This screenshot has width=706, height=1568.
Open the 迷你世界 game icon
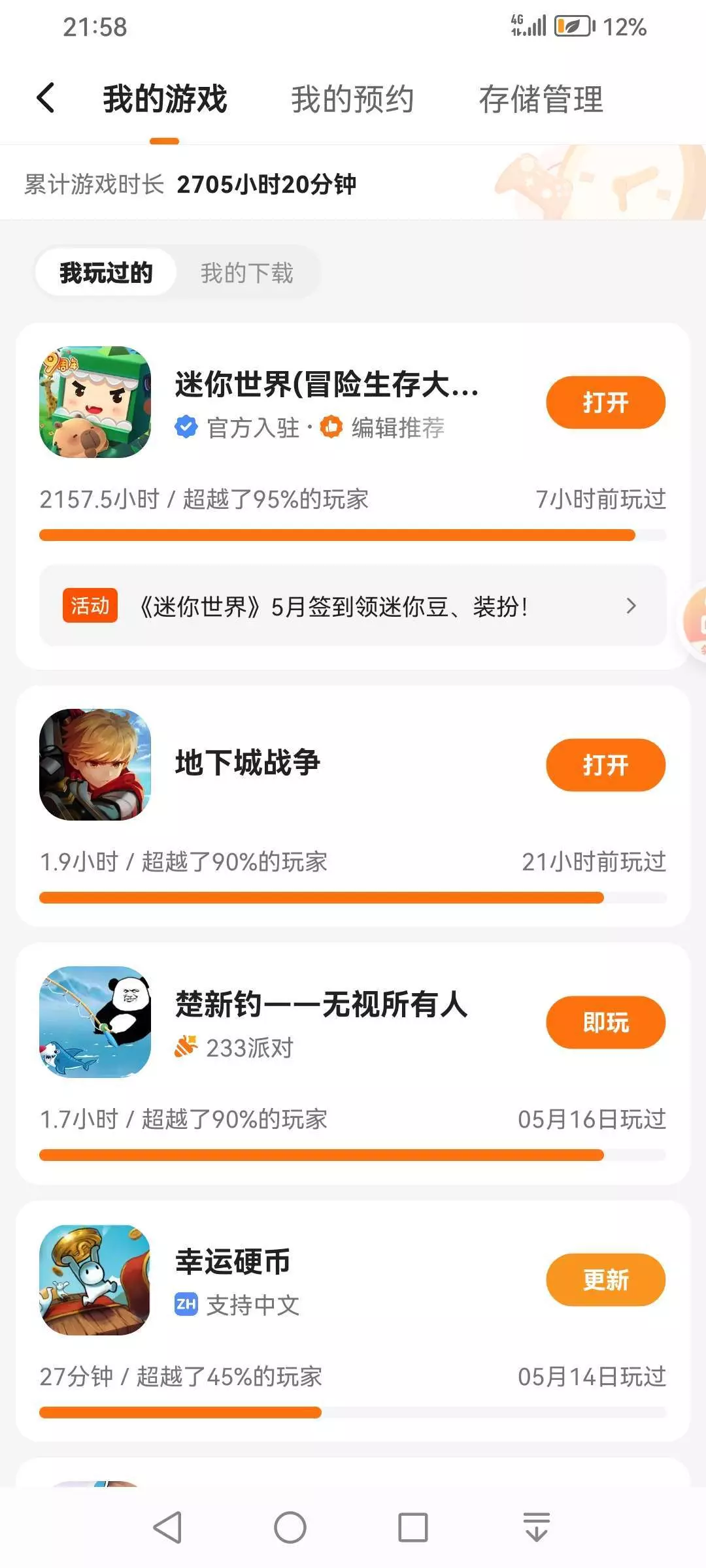[95, 402]
